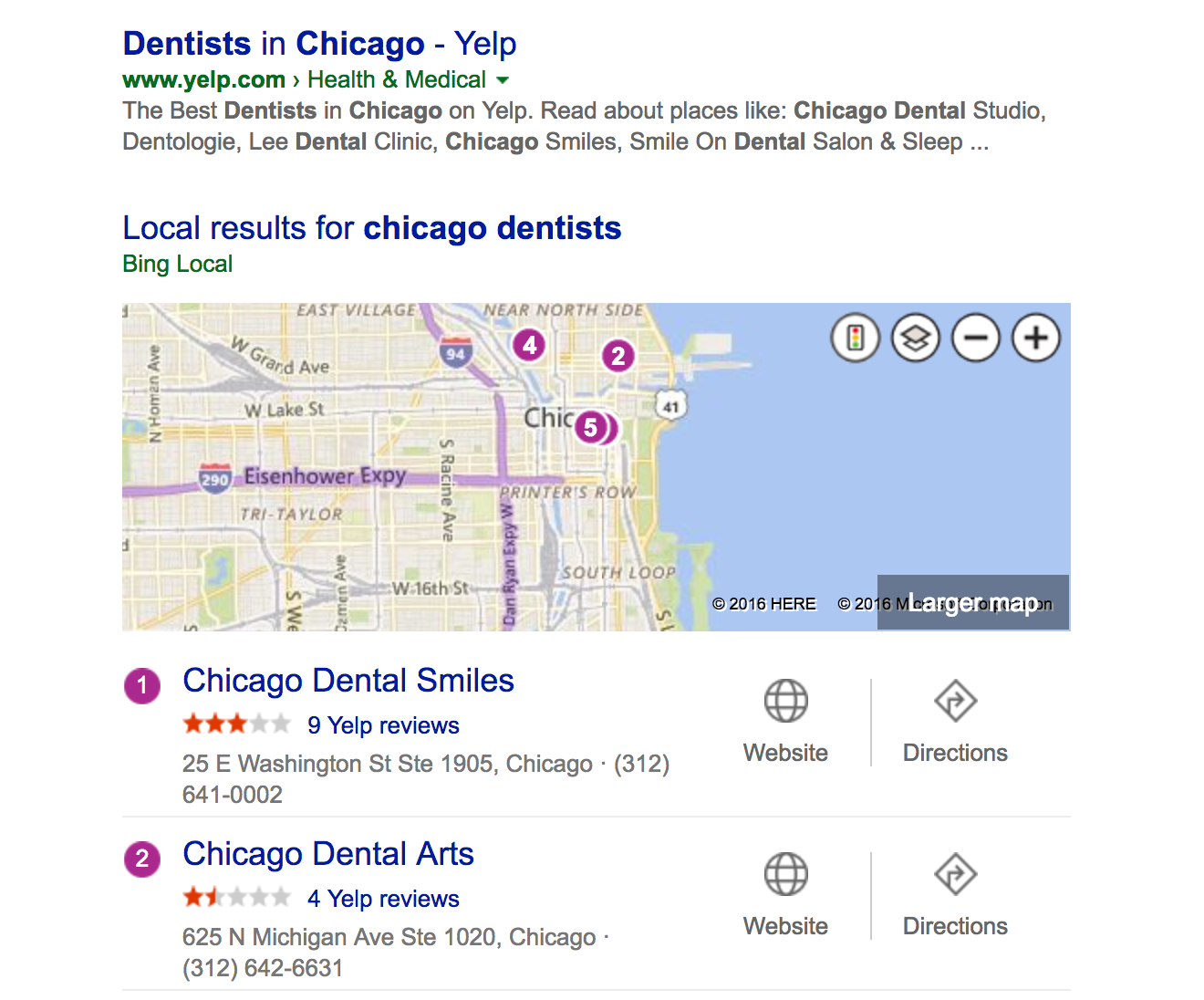Visit the website of Chicago Dental Arts
The height and width of the screenshot is (1000, 1204).
tap(785, 894)
